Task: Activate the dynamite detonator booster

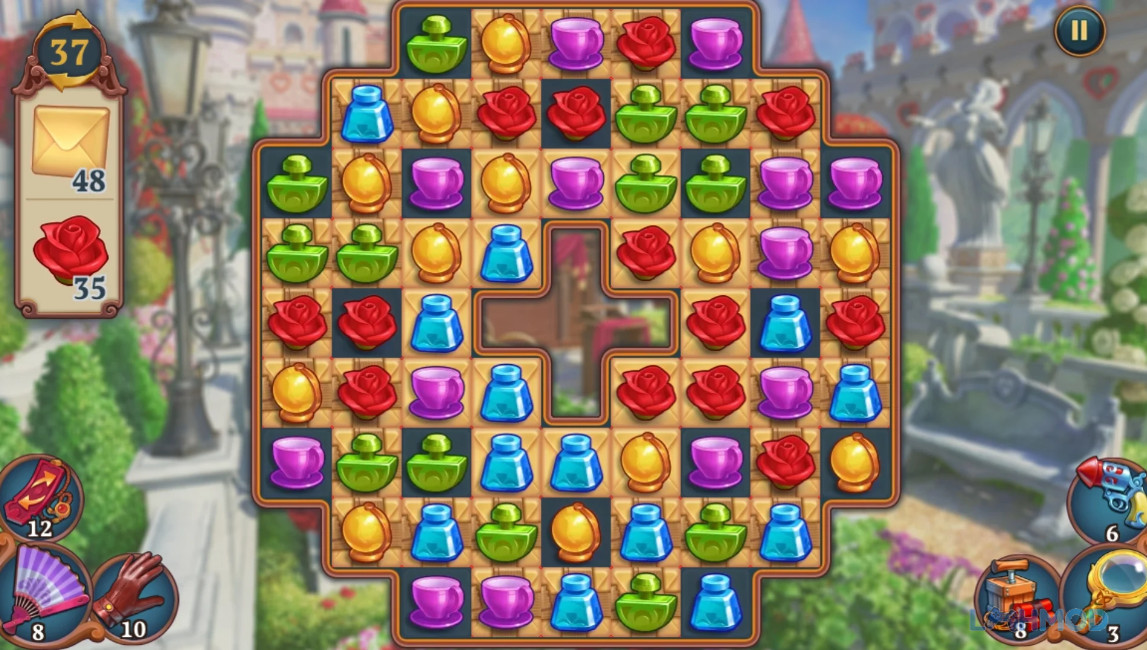Action: [x=1017, y=598]
